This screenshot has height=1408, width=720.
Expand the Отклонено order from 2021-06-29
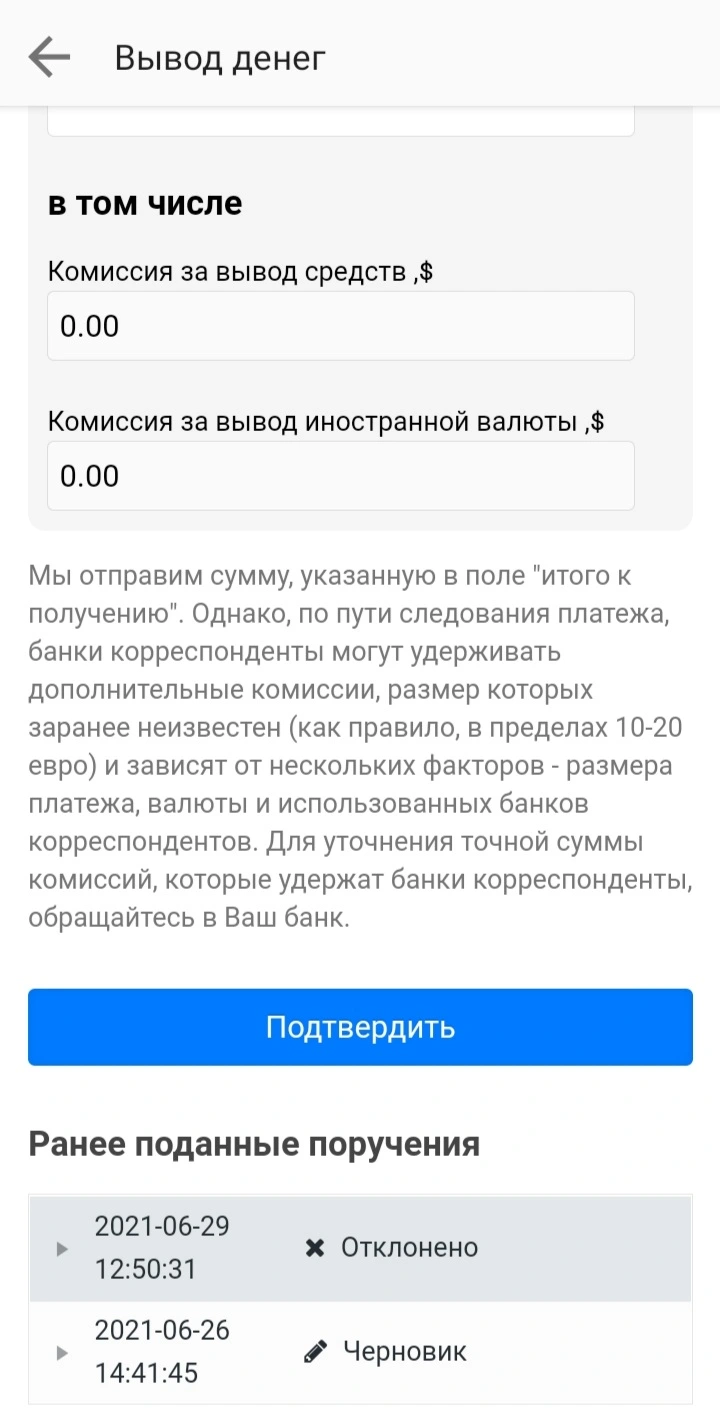360,1248
